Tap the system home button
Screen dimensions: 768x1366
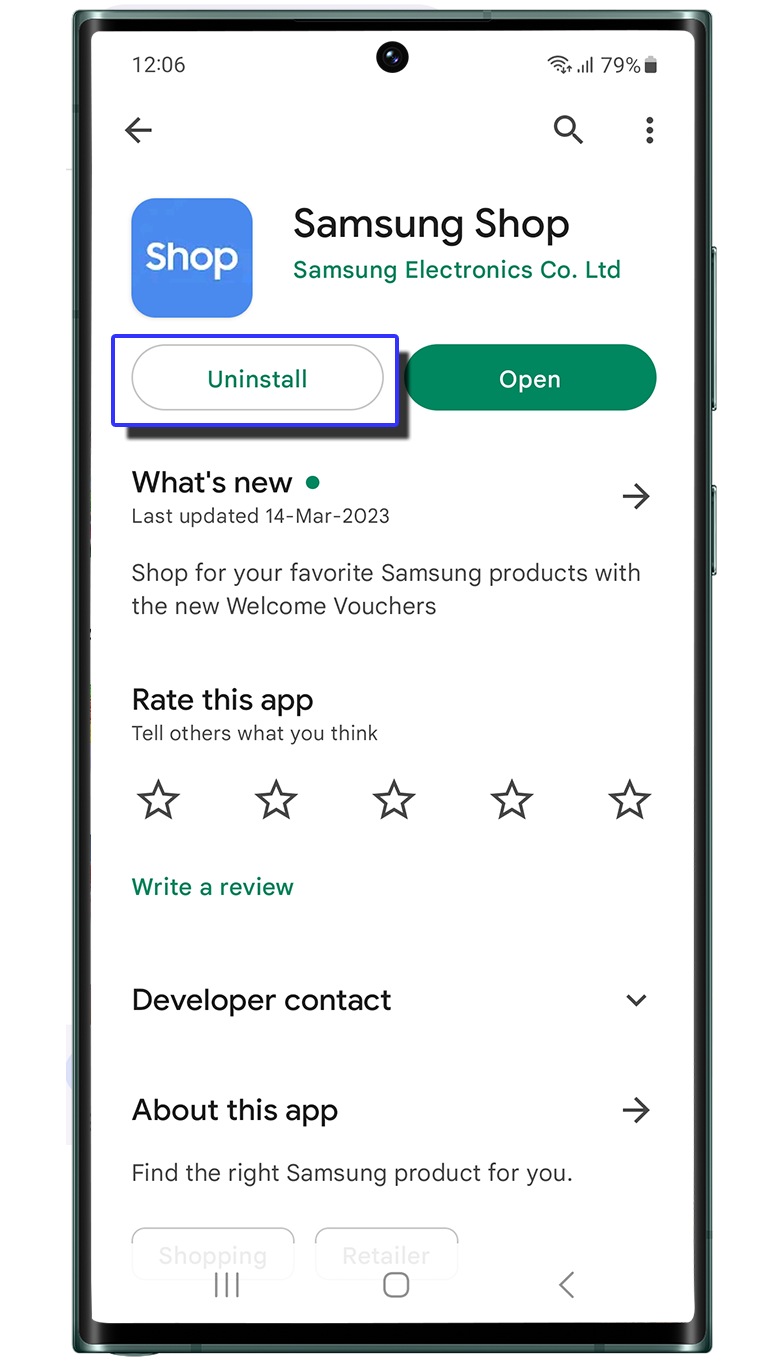click(x=396, y=1285)
